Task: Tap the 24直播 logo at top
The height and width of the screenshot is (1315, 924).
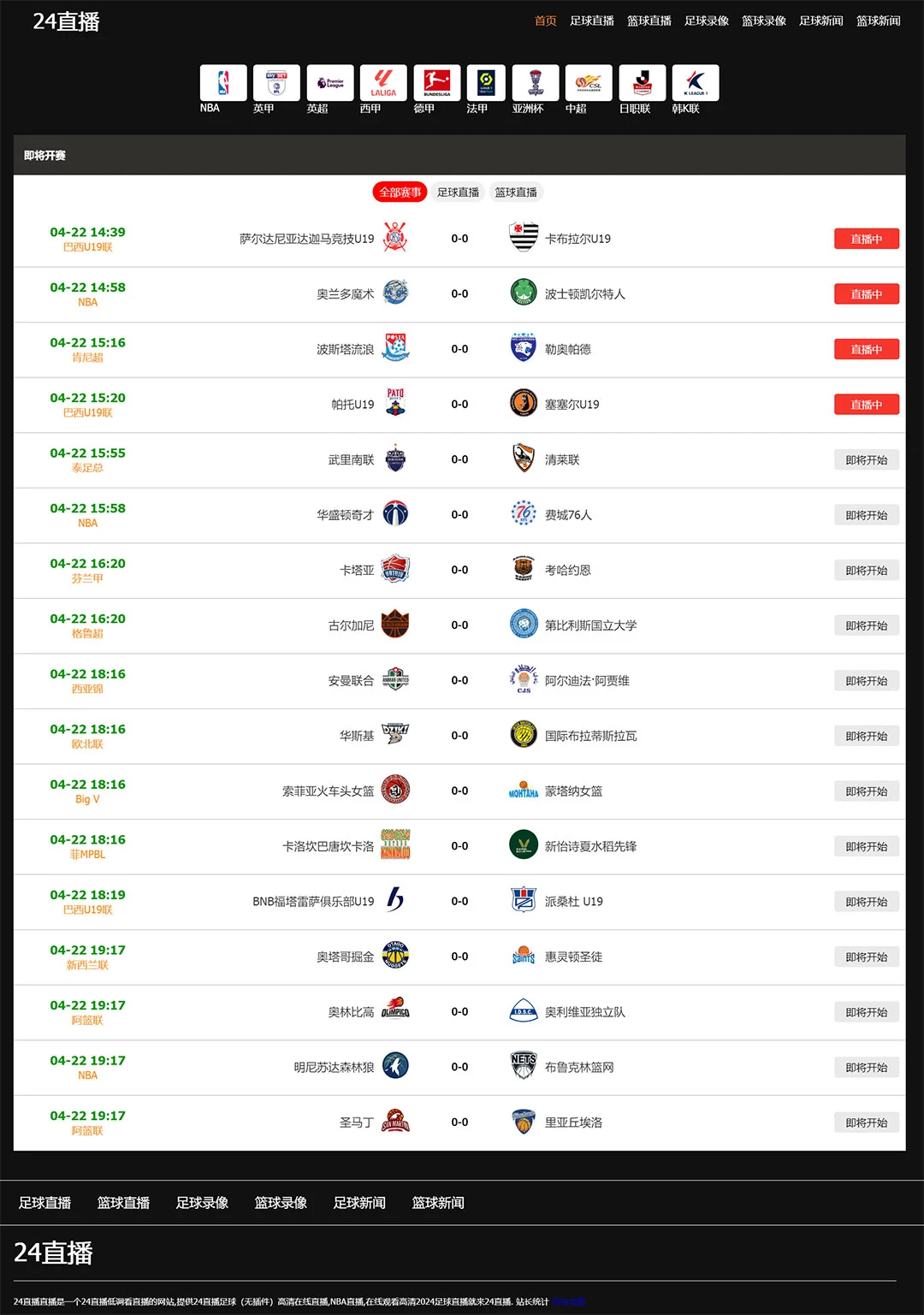Action: pos(67,21)
